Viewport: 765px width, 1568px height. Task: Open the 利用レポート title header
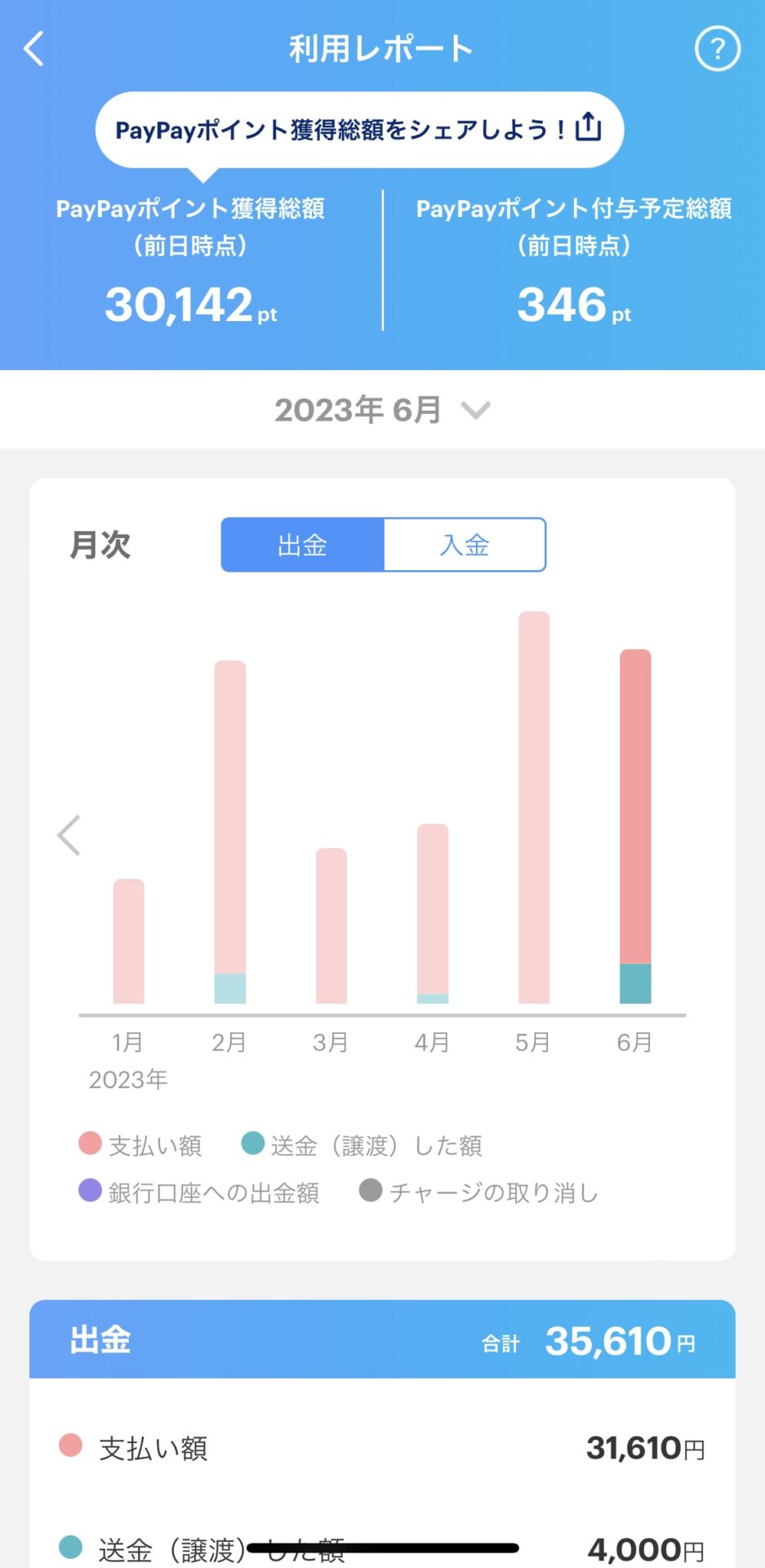380,47
